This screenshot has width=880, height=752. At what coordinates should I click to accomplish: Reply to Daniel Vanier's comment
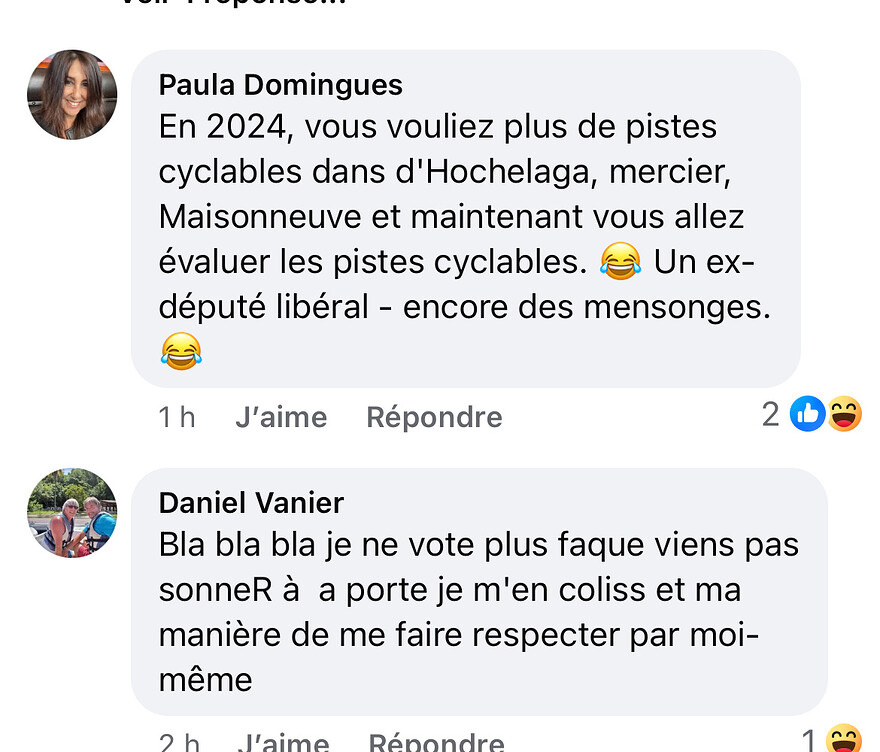click(436, 742)
